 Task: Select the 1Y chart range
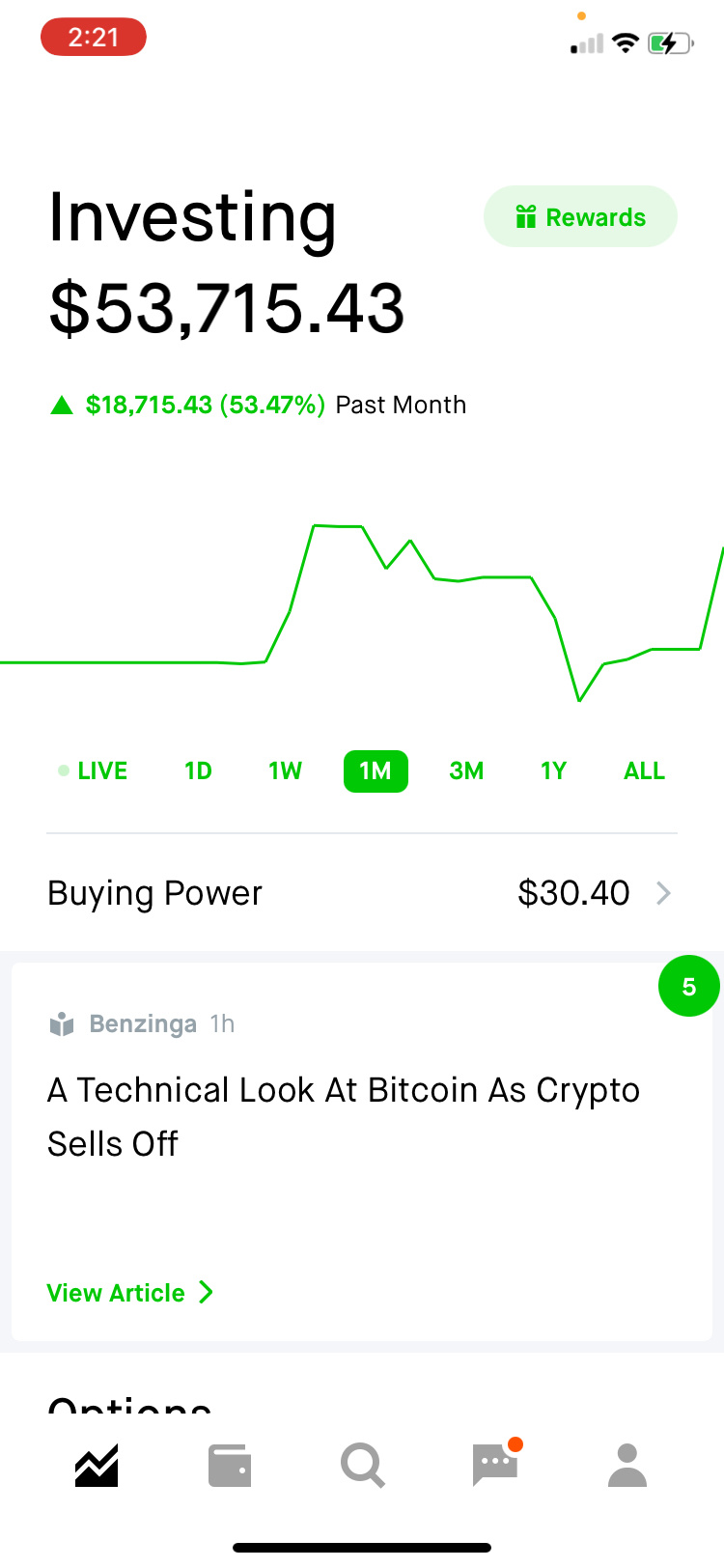point(553,771)
